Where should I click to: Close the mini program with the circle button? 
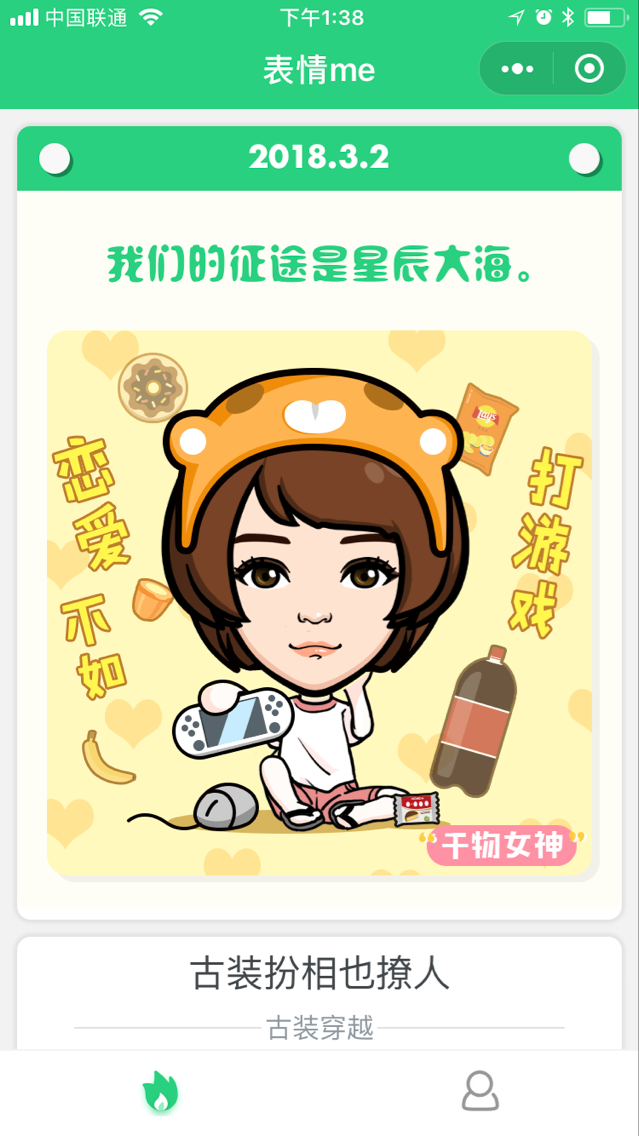589,69
